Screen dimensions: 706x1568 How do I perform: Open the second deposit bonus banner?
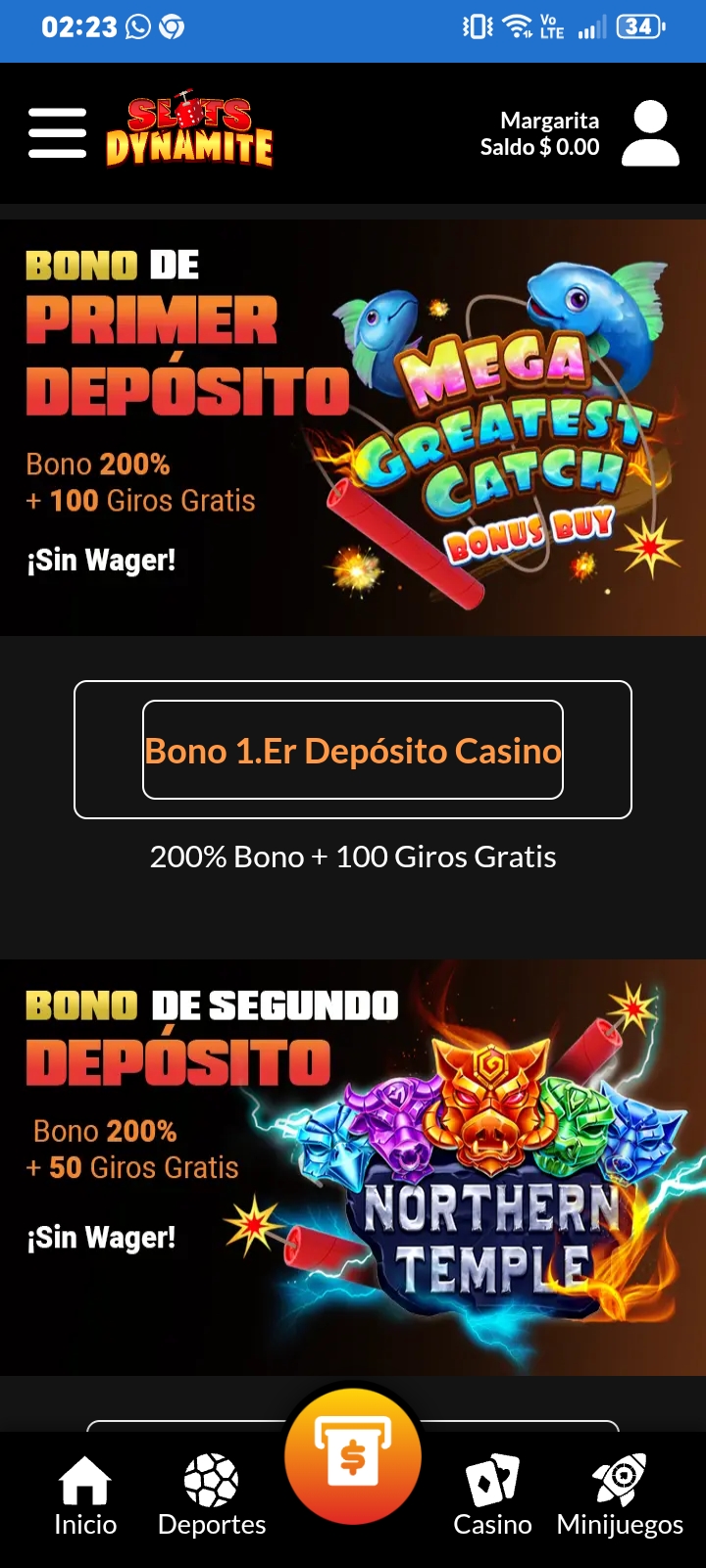353,1167
